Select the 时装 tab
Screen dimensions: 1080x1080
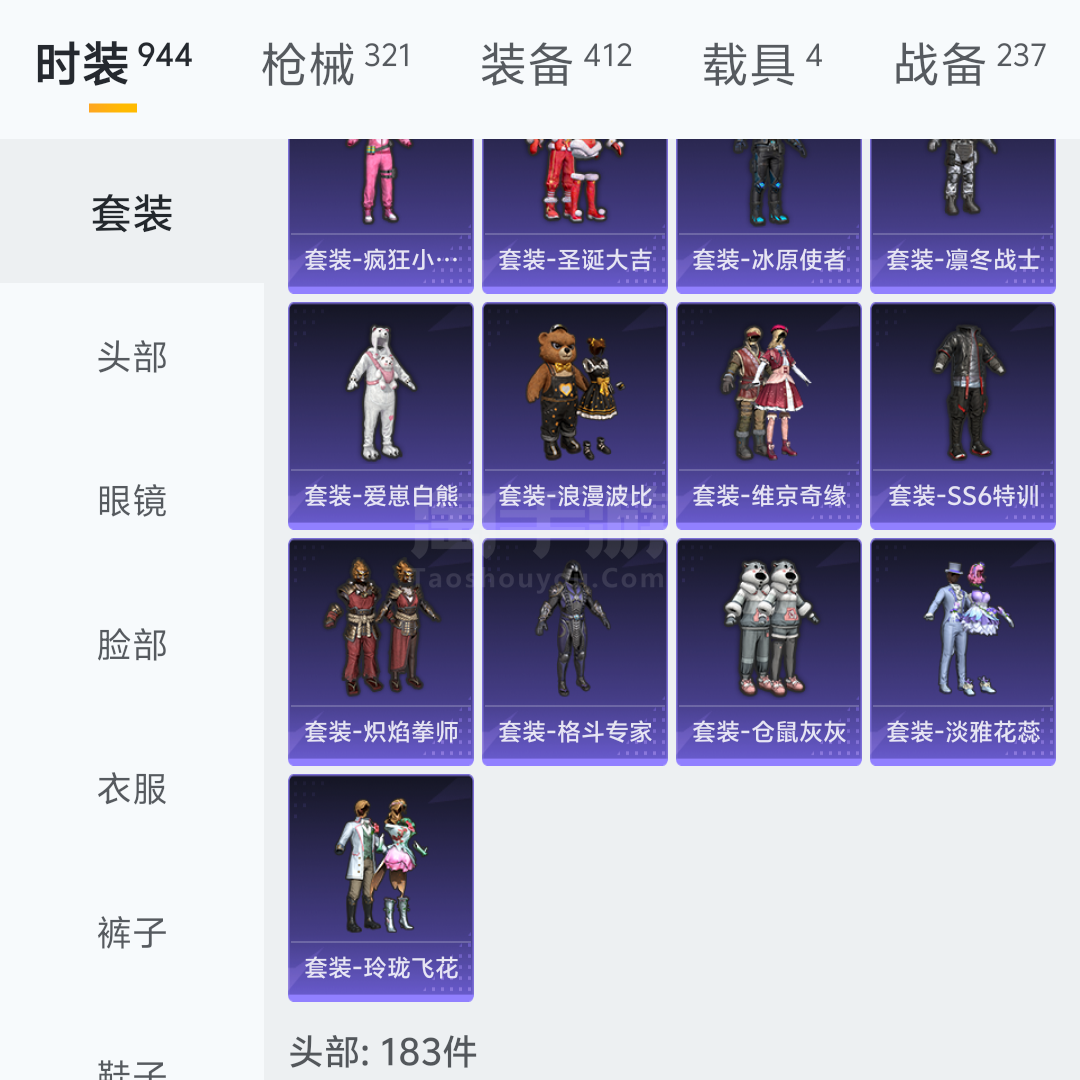[112, 63]
